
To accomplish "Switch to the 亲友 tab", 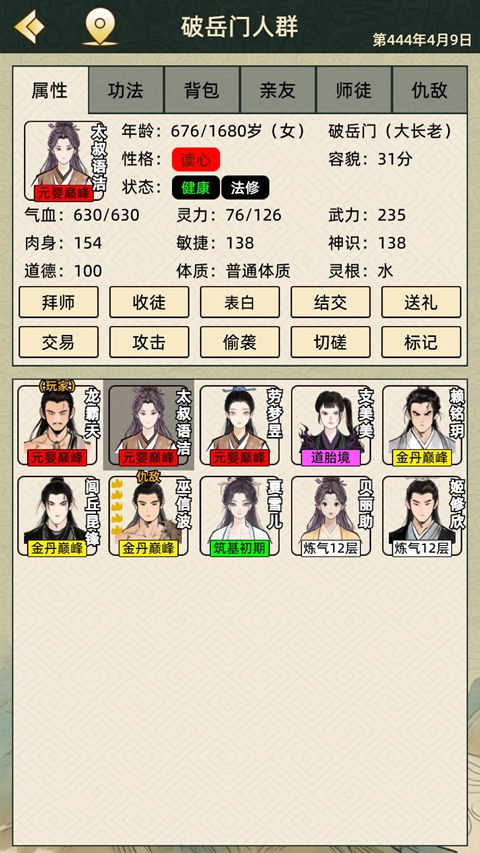I will (278, 90).
